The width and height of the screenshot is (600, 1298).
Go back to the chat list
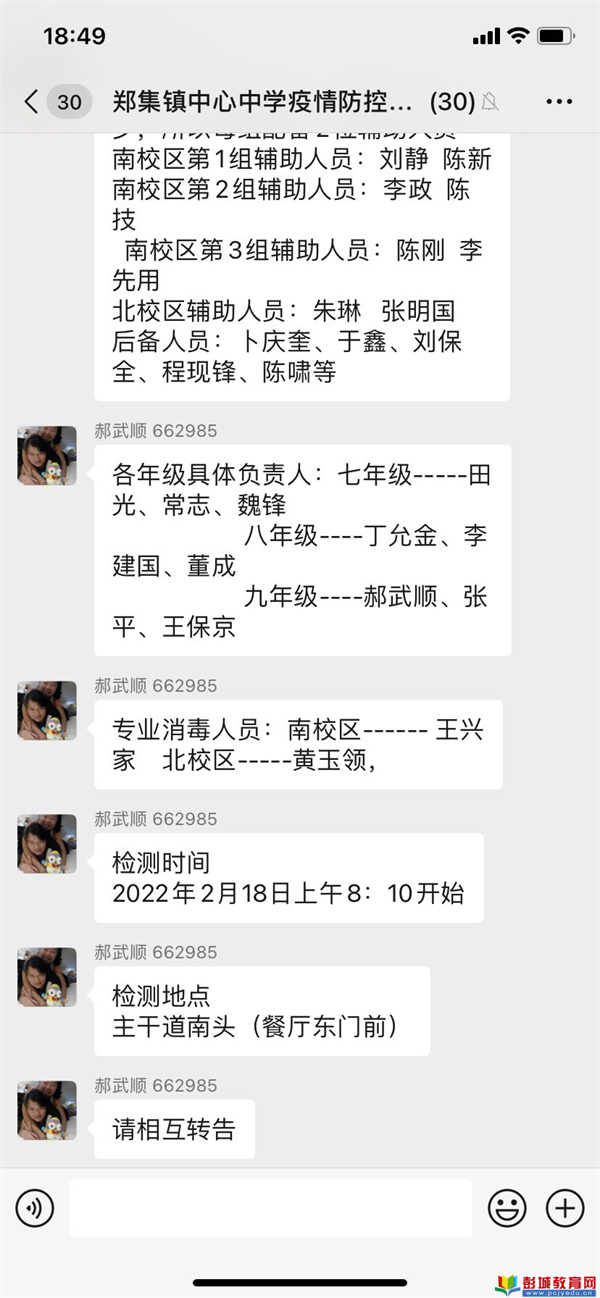pyautogui.click(x=32, y=101)
